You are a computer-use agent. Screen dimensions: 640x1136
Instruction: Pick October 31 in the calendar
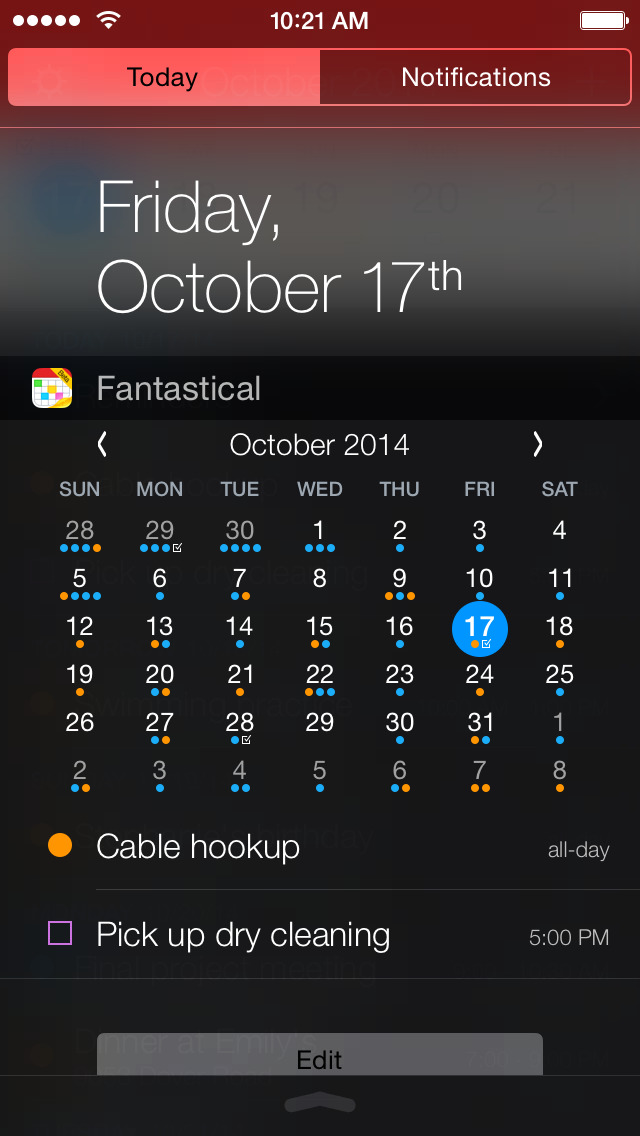(x=480, y=726)
